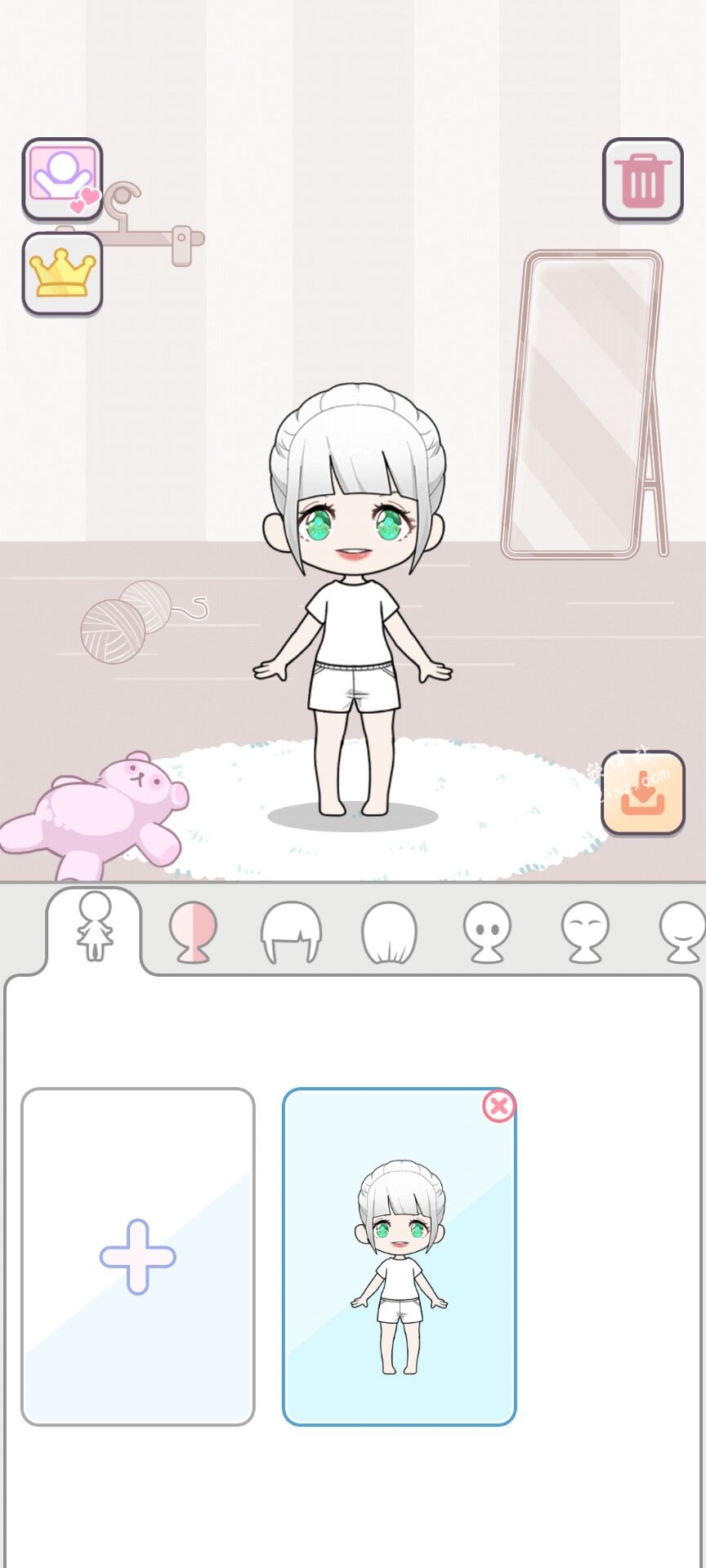This screenshot has width=706, height=1568.
Task: Tap the trash can to delete
Action: [642, 180]
